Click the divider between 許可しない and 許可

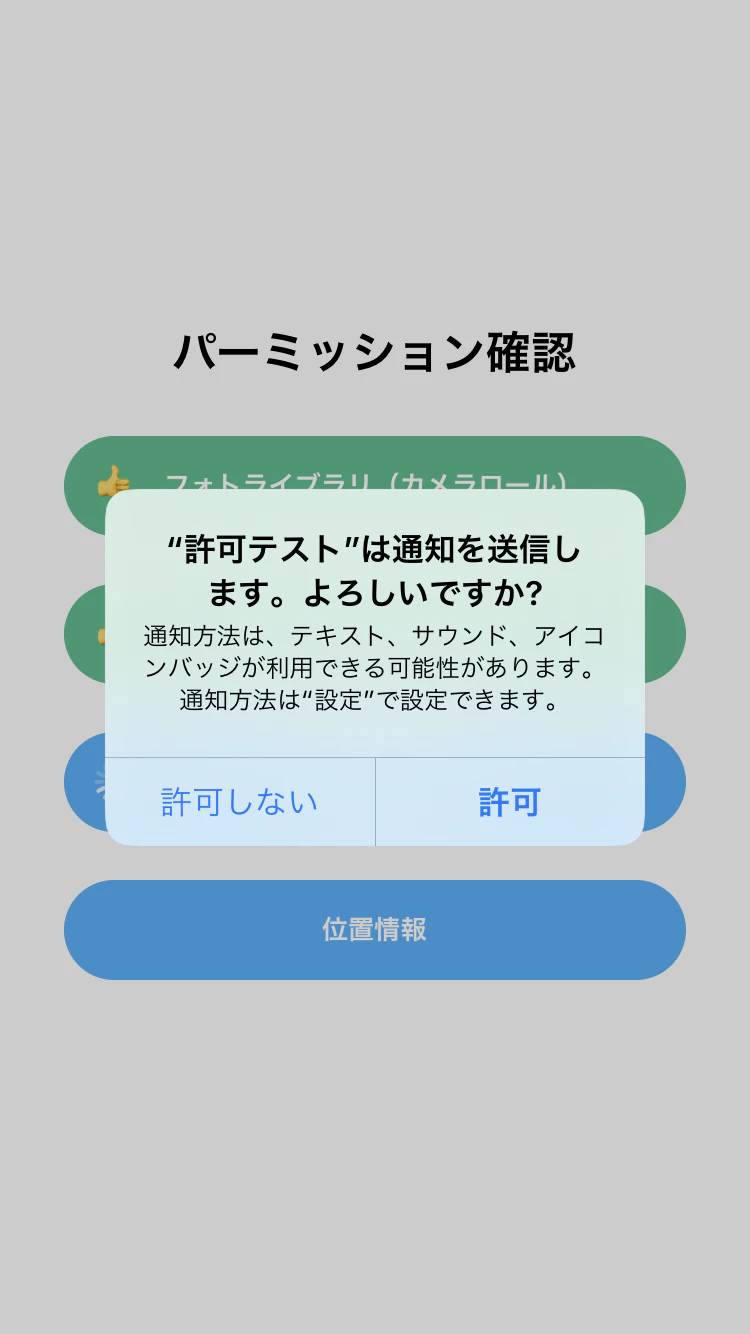(375, 801)
